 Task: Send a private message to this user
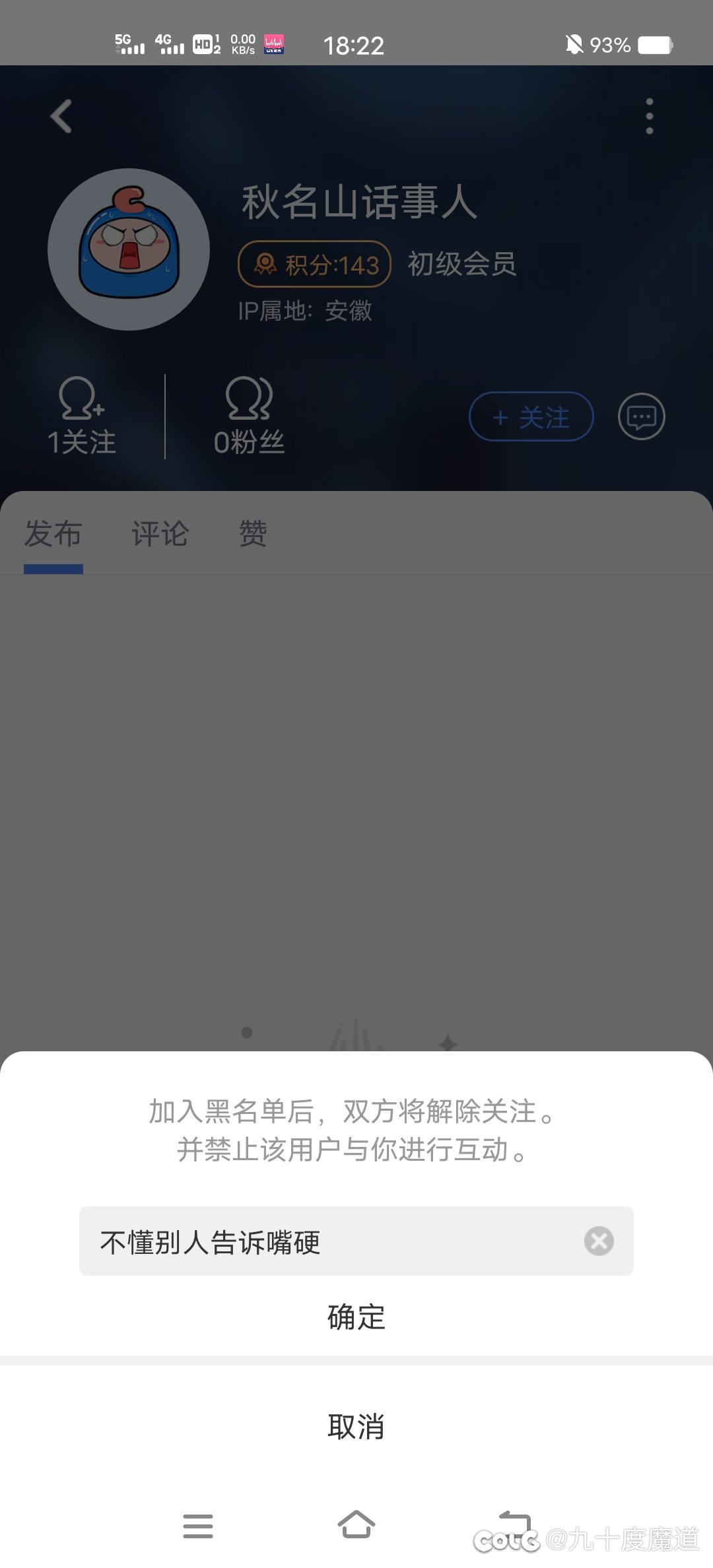(x=641, y=417)
